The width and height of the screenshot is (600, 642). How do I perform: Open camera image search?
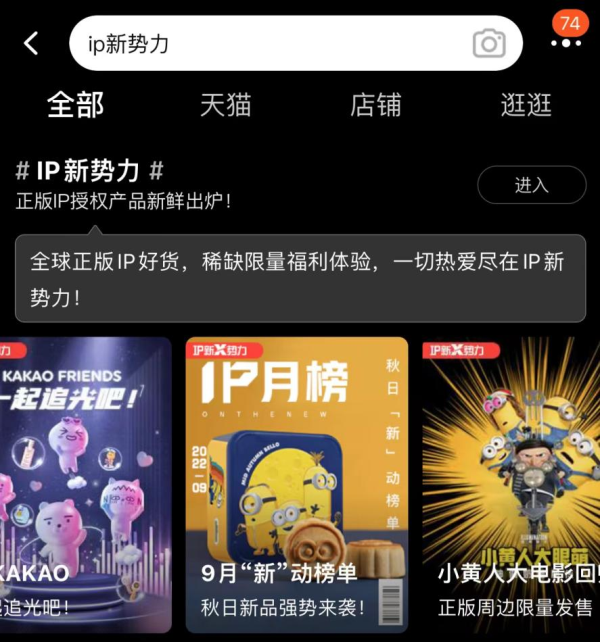(x=489, y=43)
